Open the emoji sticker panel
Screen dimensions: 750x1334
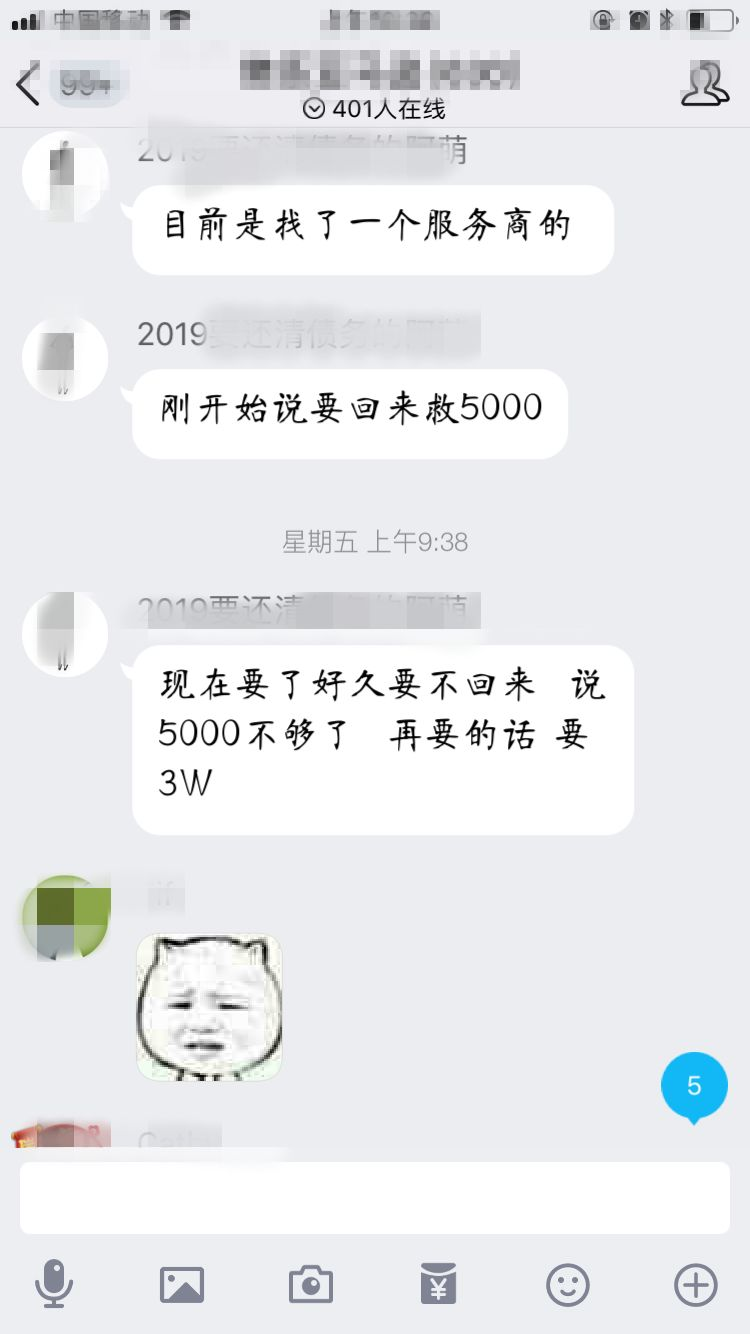567,1284
